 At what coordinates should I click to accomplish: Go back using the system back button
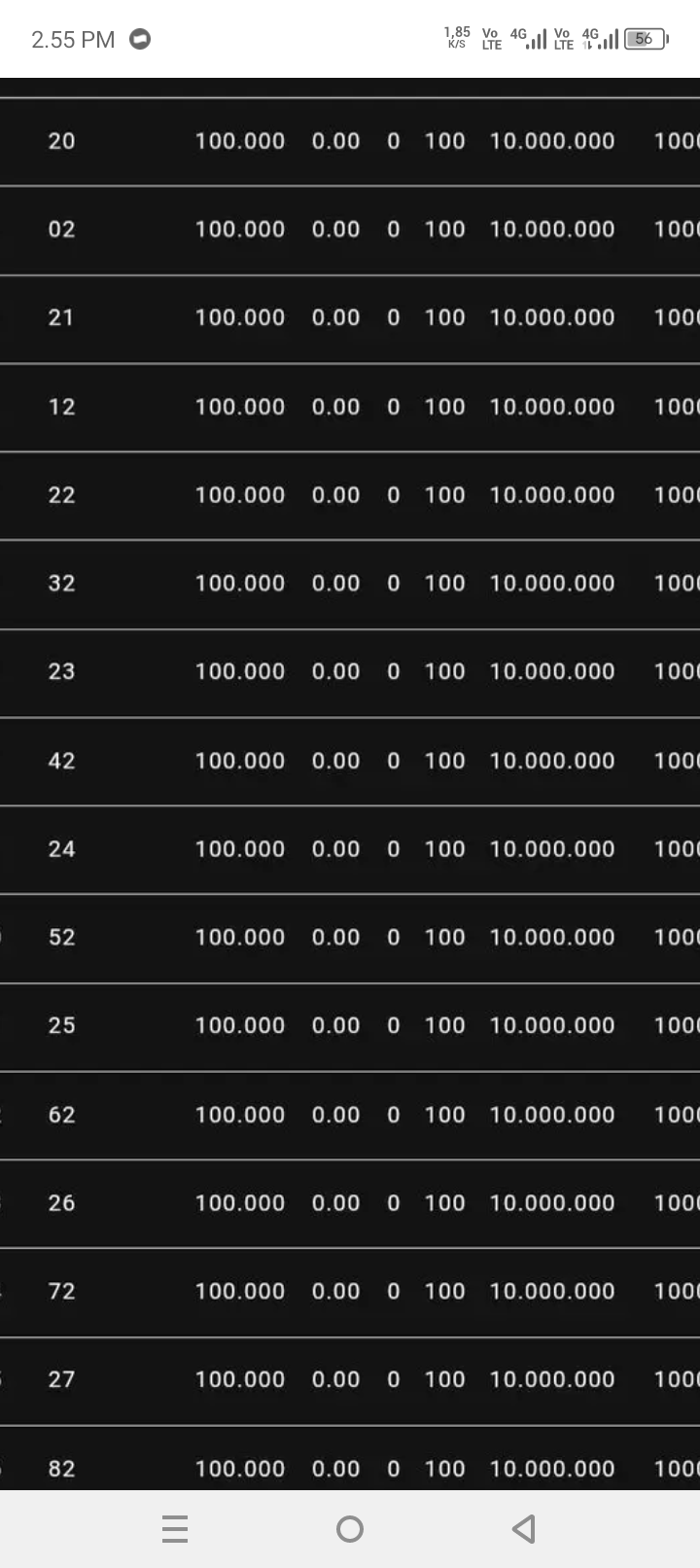click(524, 1529)
